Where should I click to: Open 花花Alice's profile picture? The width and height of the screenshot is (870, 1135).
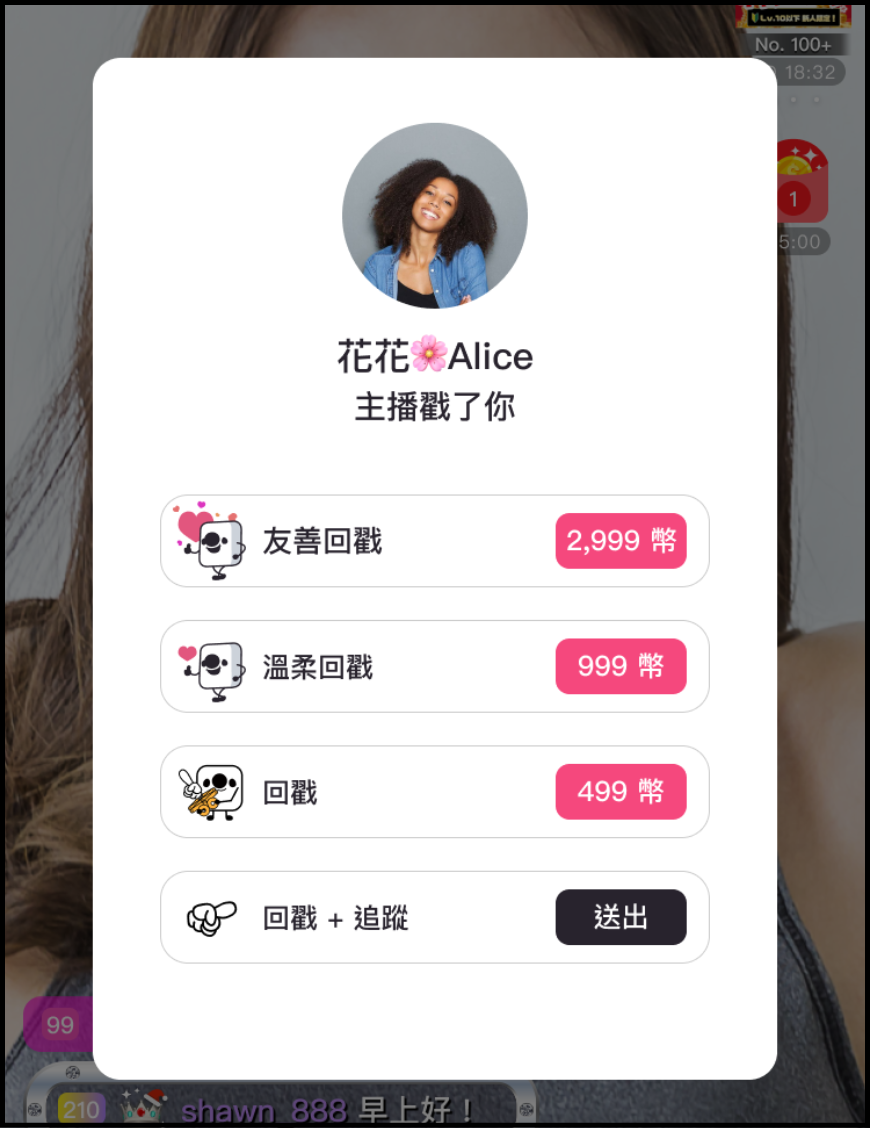pyautogui.click(x=434, y=216)
